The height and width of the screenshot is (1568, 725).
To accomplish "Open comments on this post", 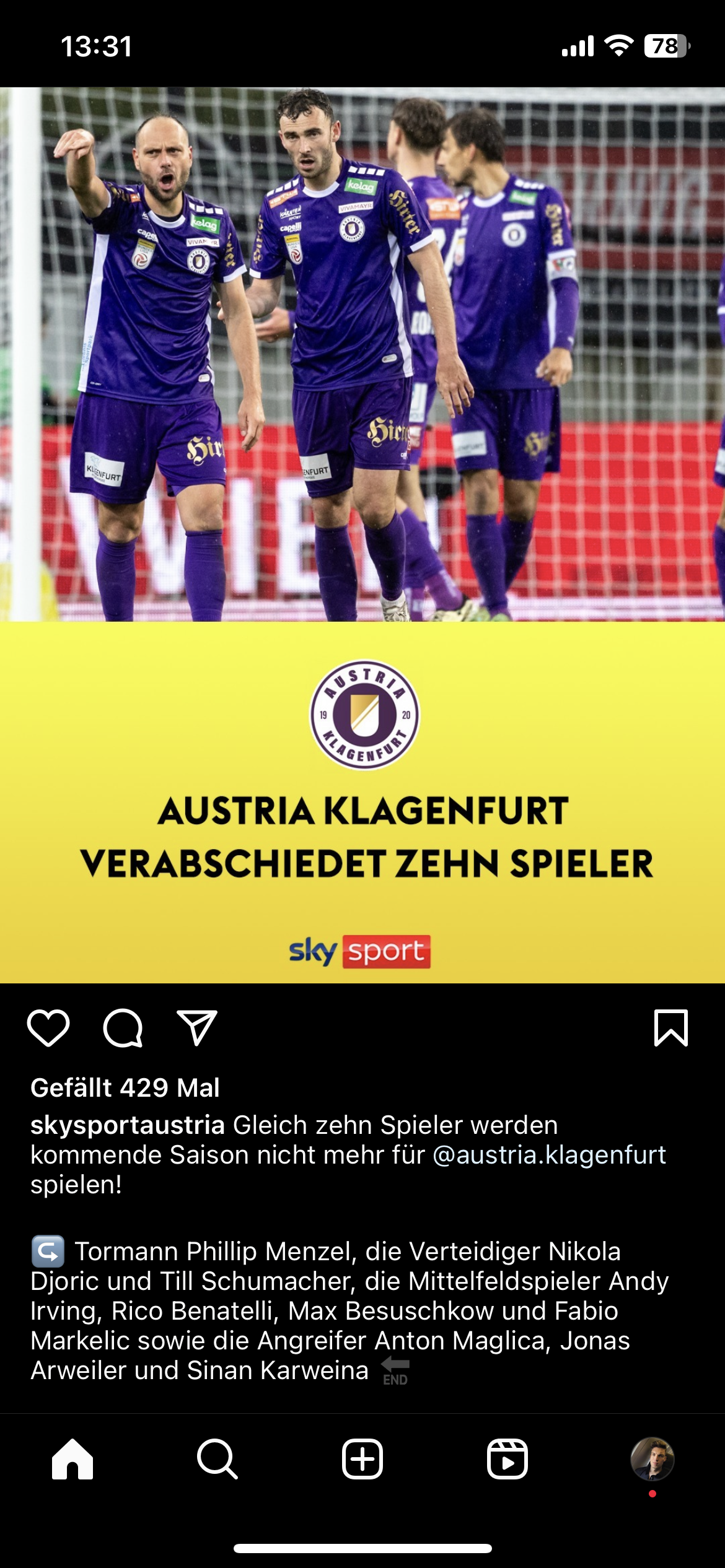I will pos(123,1028).
